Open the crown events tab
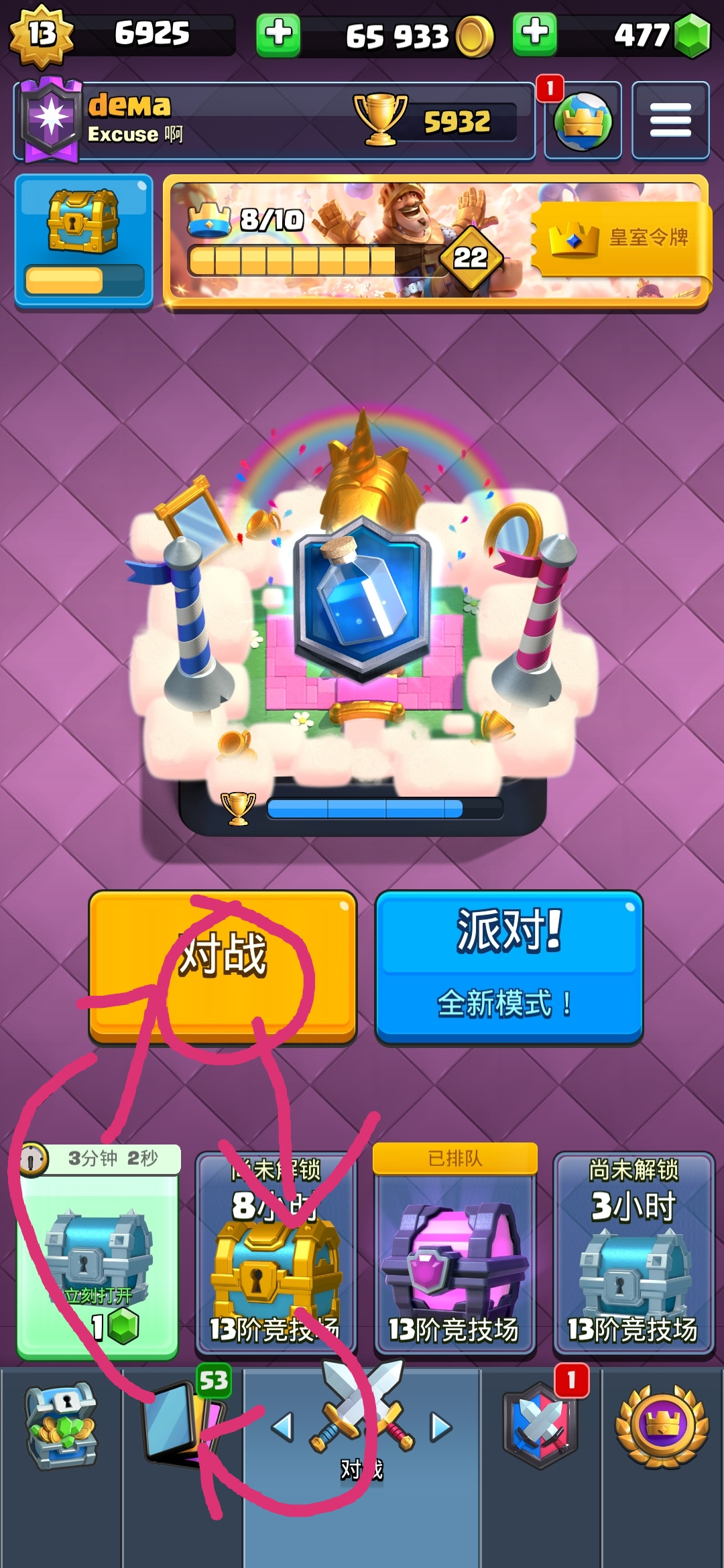Viewport: 724px width, 1568px height. coord(661,1427)
